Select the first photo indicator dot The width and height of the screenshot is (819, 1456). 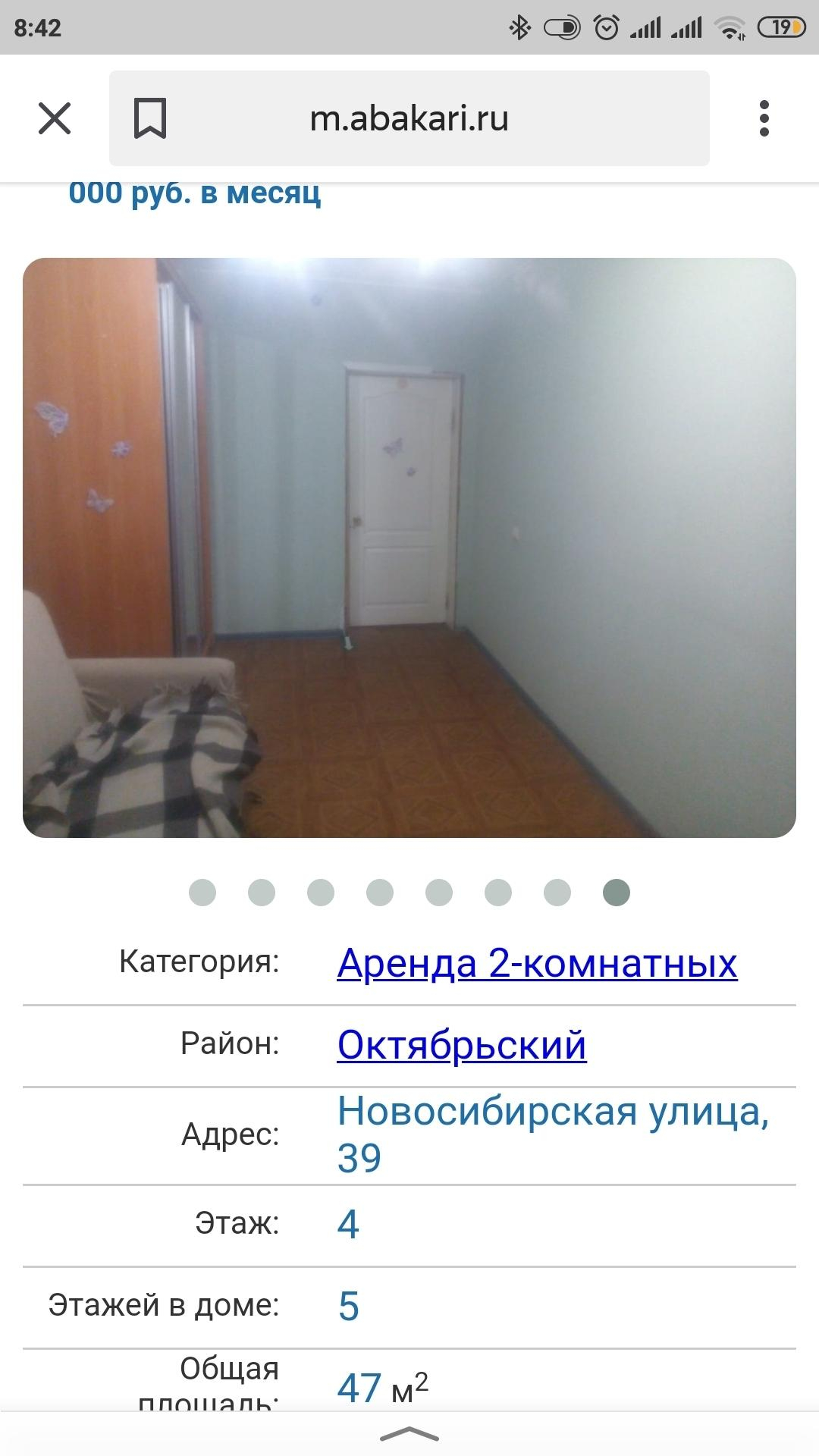(202, 893)
